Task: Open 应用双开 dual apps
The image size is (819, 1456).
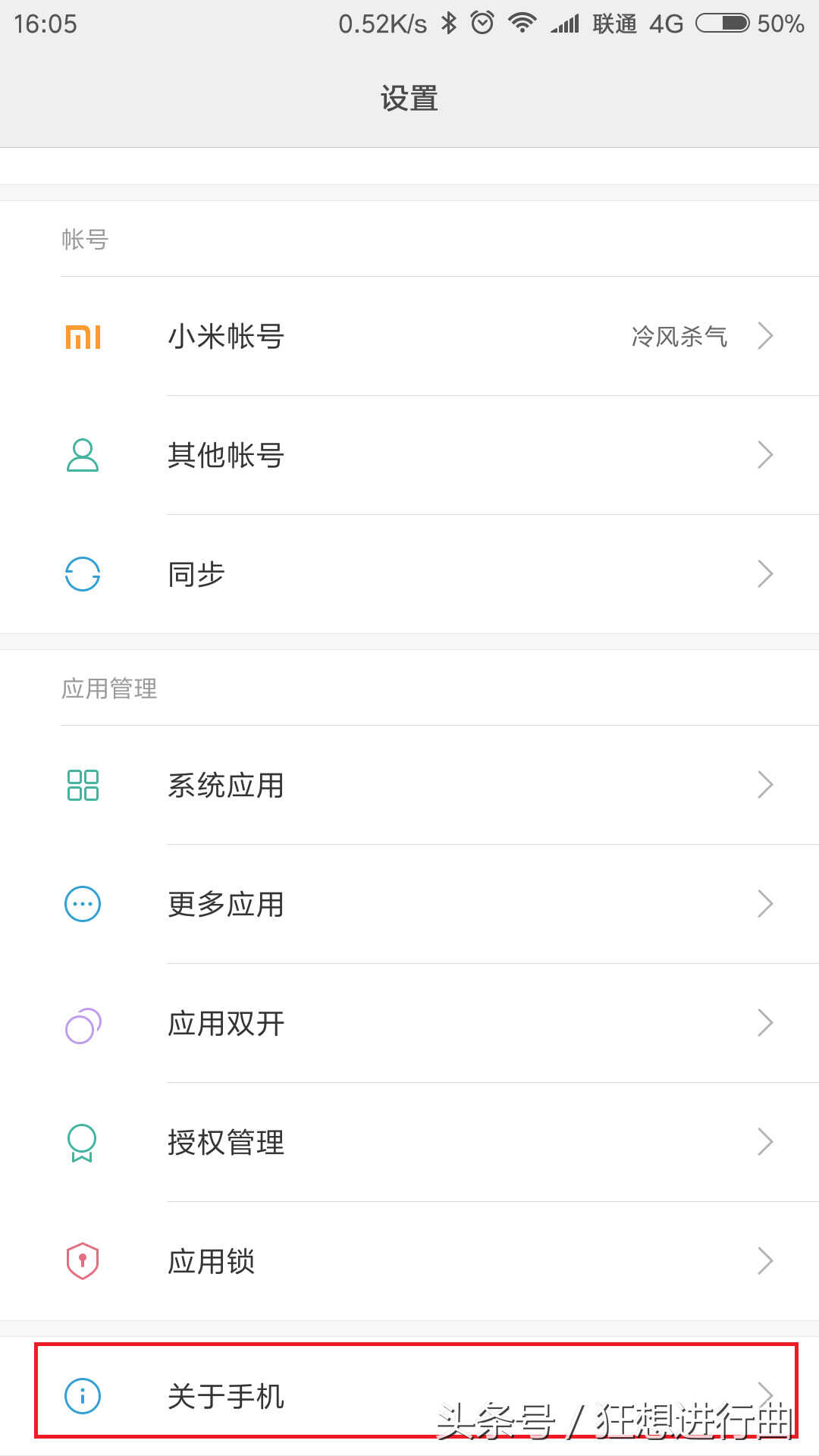Action: coord(409,1023)
